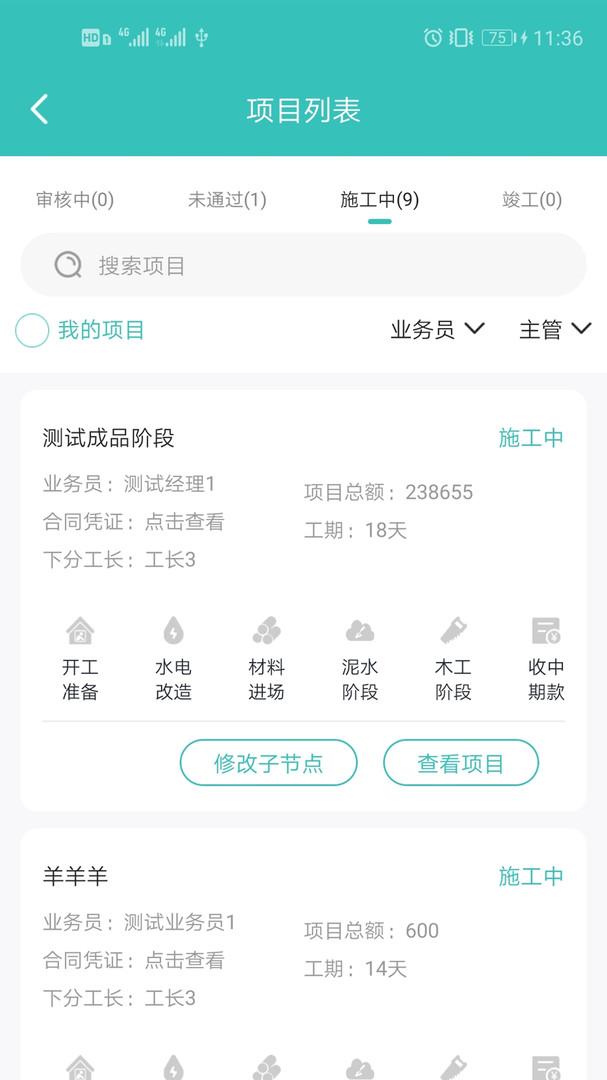Go back using the top-left arrow
This screenshot has width=607, height=1080.
39,109
